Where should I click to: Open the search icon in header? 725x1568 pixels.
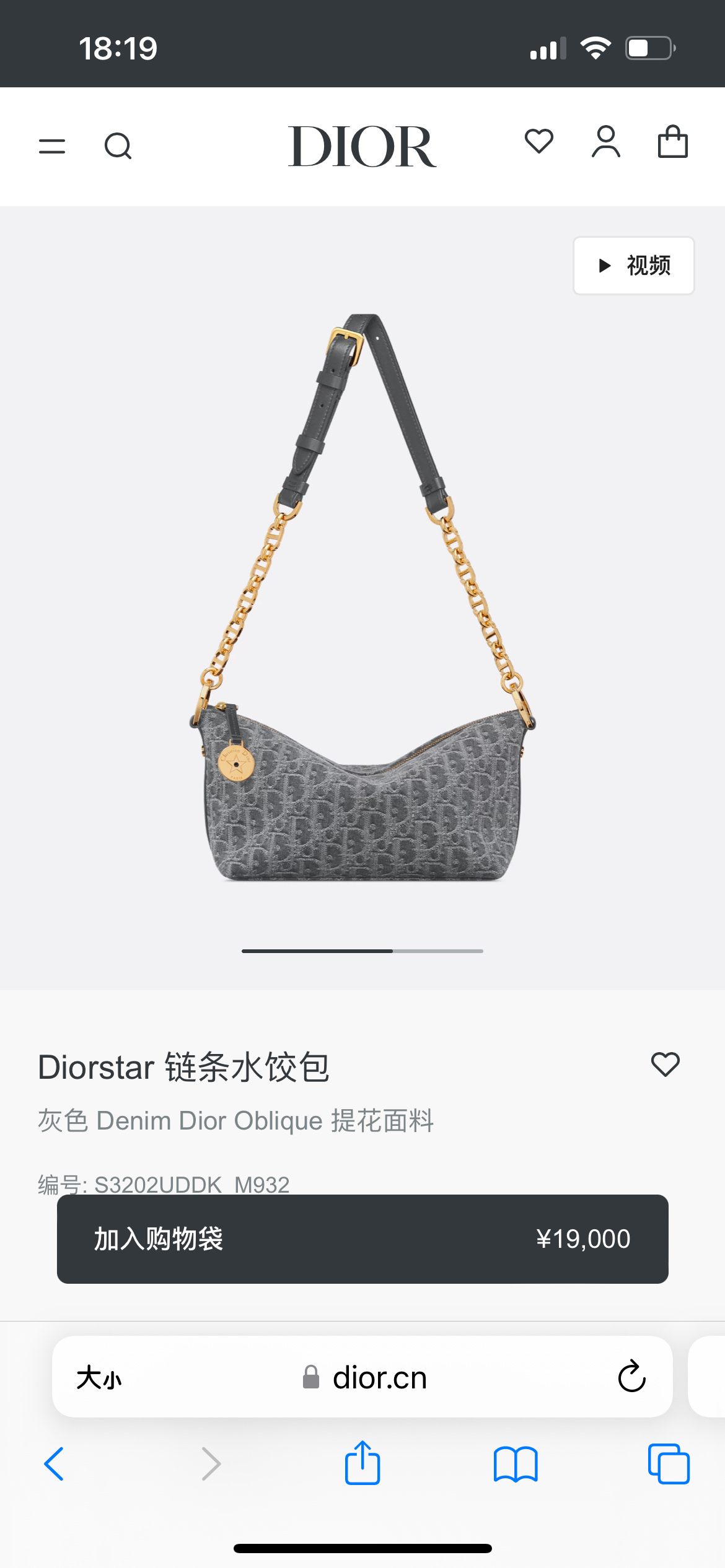[x=118, y=146]
